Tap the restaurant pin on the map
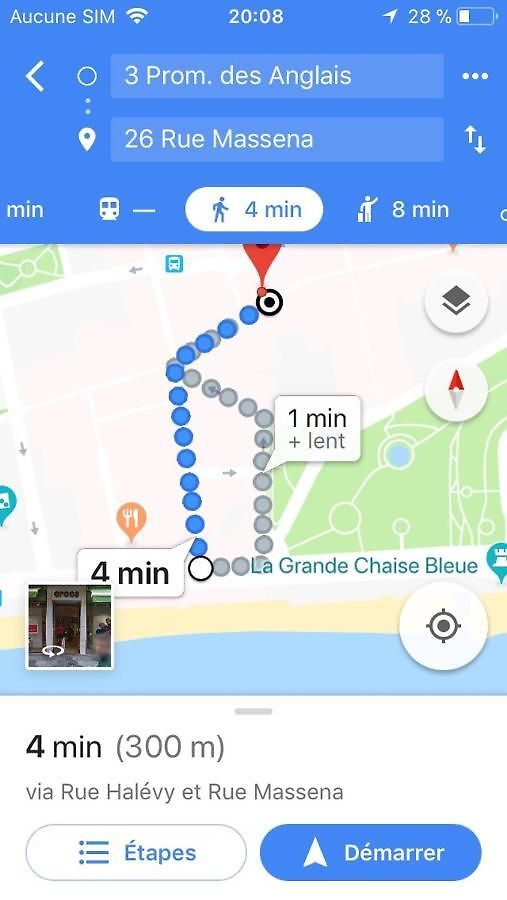507x900 pixels. point(131,521)
